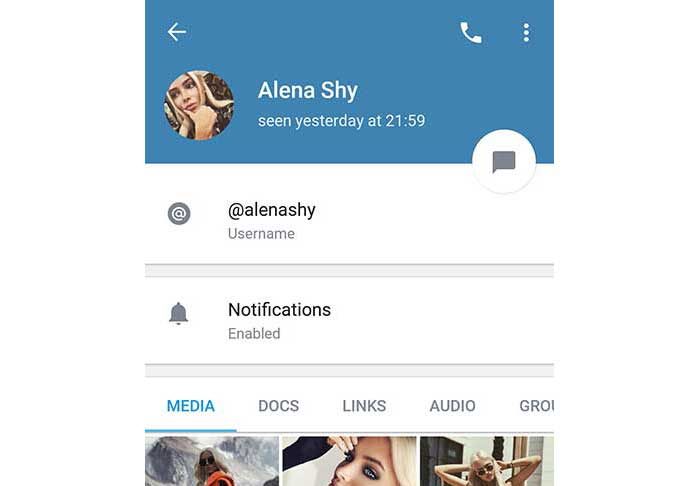The width and height of the screenshot is (700, 486).
Task: Switch to the Audio tab
Action: tap(452, 406)
